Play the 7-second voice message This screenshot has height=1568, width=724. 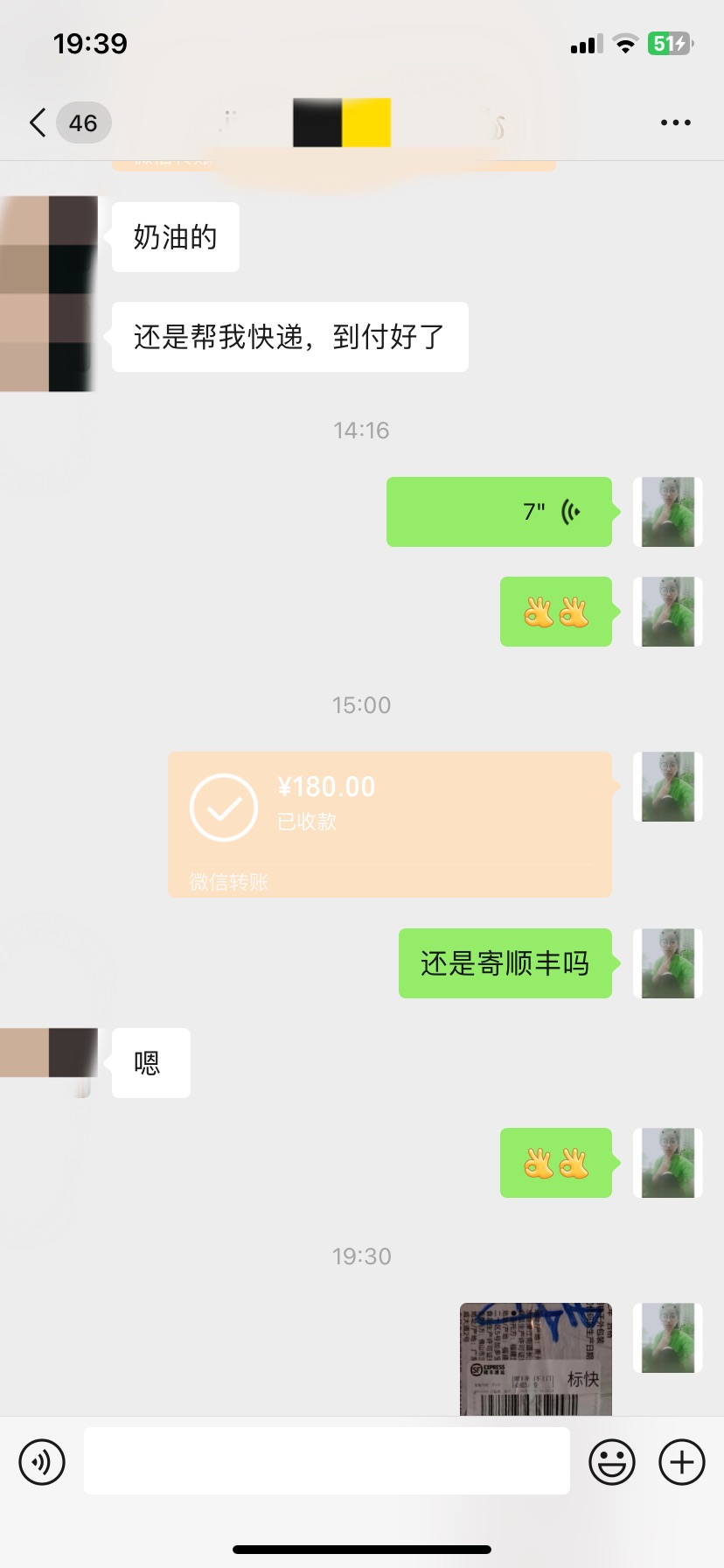(x=498, y=512)
